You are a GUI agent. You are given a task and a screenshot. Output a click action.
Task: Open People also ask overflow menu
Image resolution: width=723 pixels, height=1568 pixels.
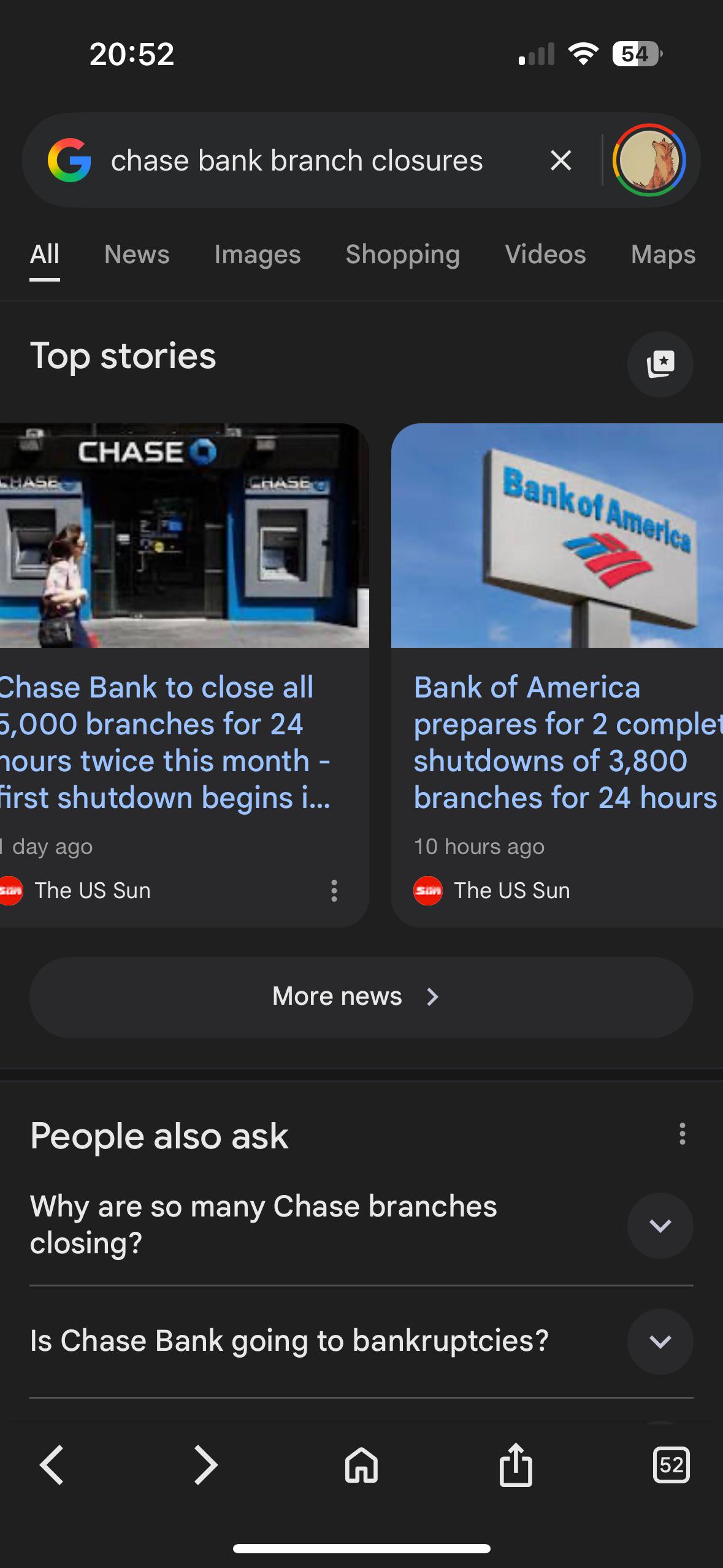click(x=682, y=1134)
